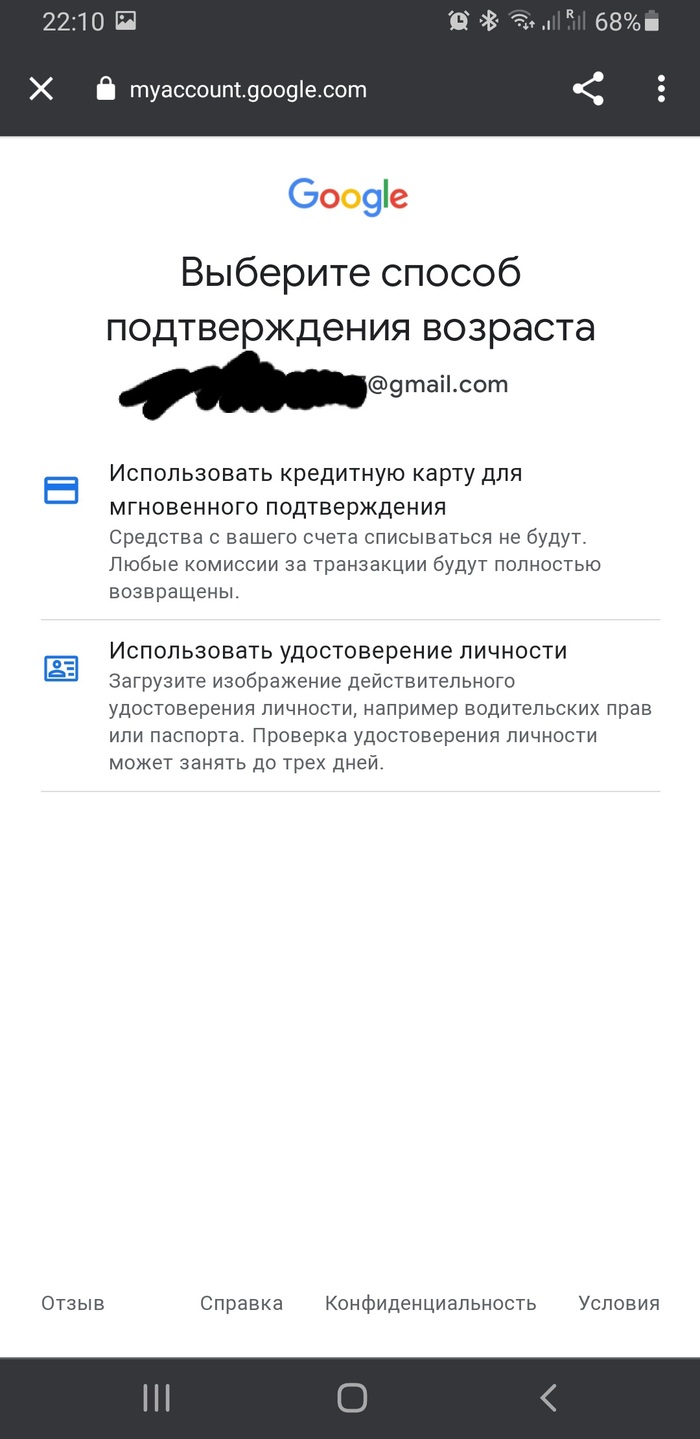
Task: Share this page link
Action: click(x=588, y=90)
